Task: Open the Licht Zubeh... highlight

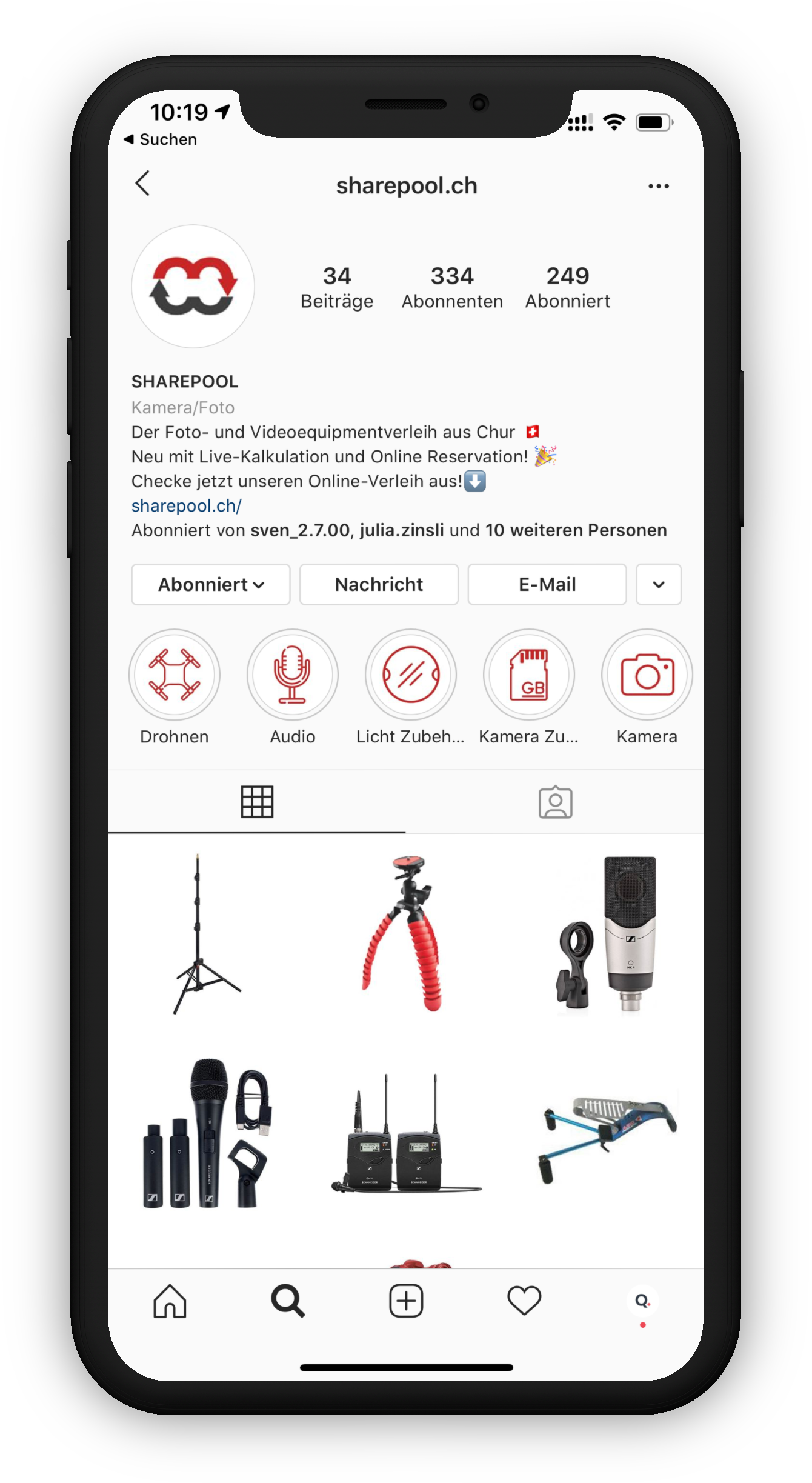Action: [410, 675]
